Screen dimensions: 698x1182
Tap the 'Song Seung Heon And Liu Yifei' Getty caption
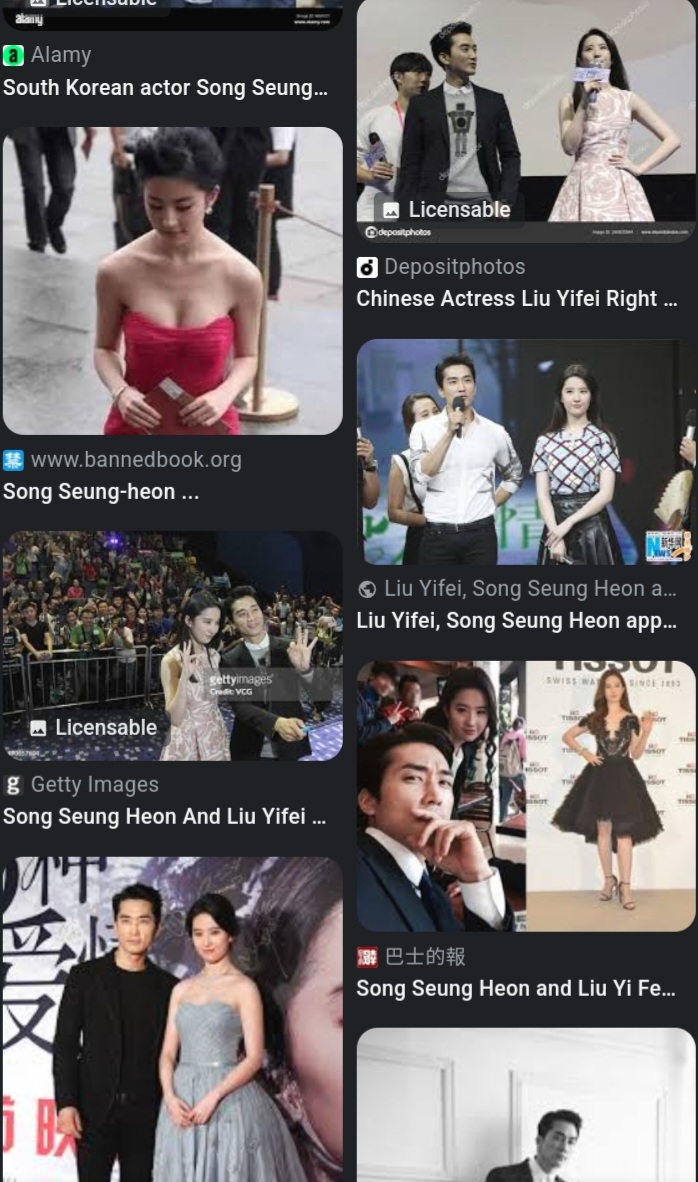(x=164, y=816)
